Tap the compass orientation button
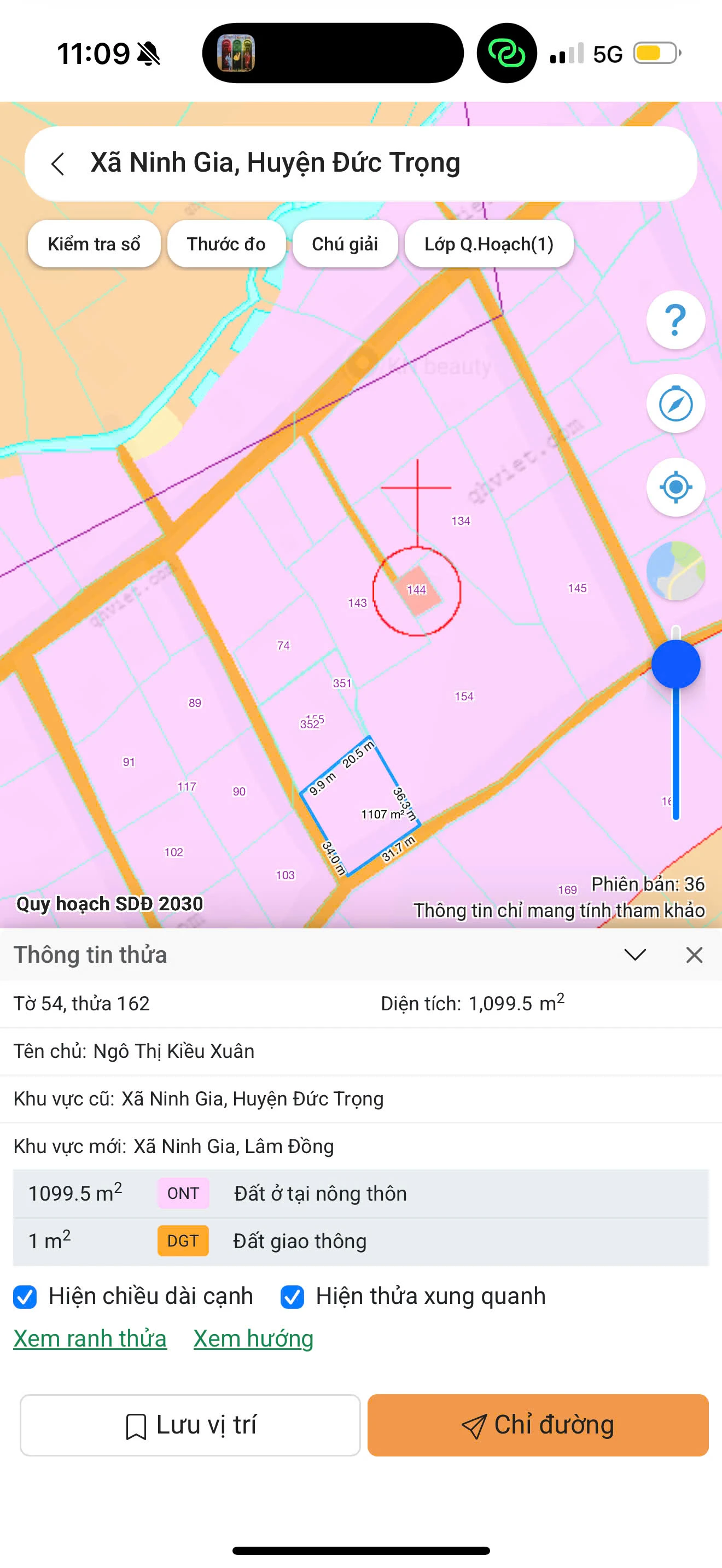Image resolution: width=722 pixels, height=1568 pixels. 676,403
